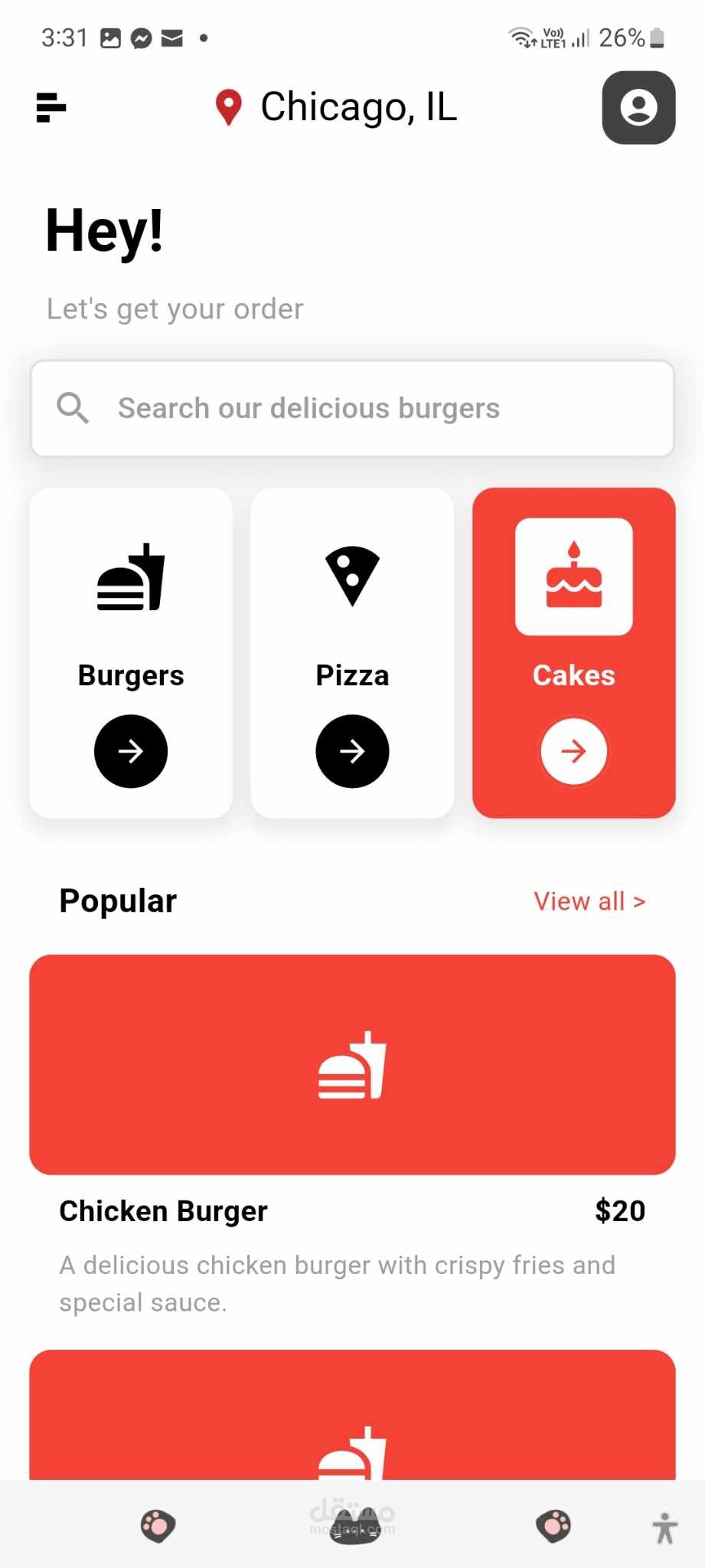The width and height of the screenshot is (705, 1568).
Task: View all popular items
Action: (589, 901)
